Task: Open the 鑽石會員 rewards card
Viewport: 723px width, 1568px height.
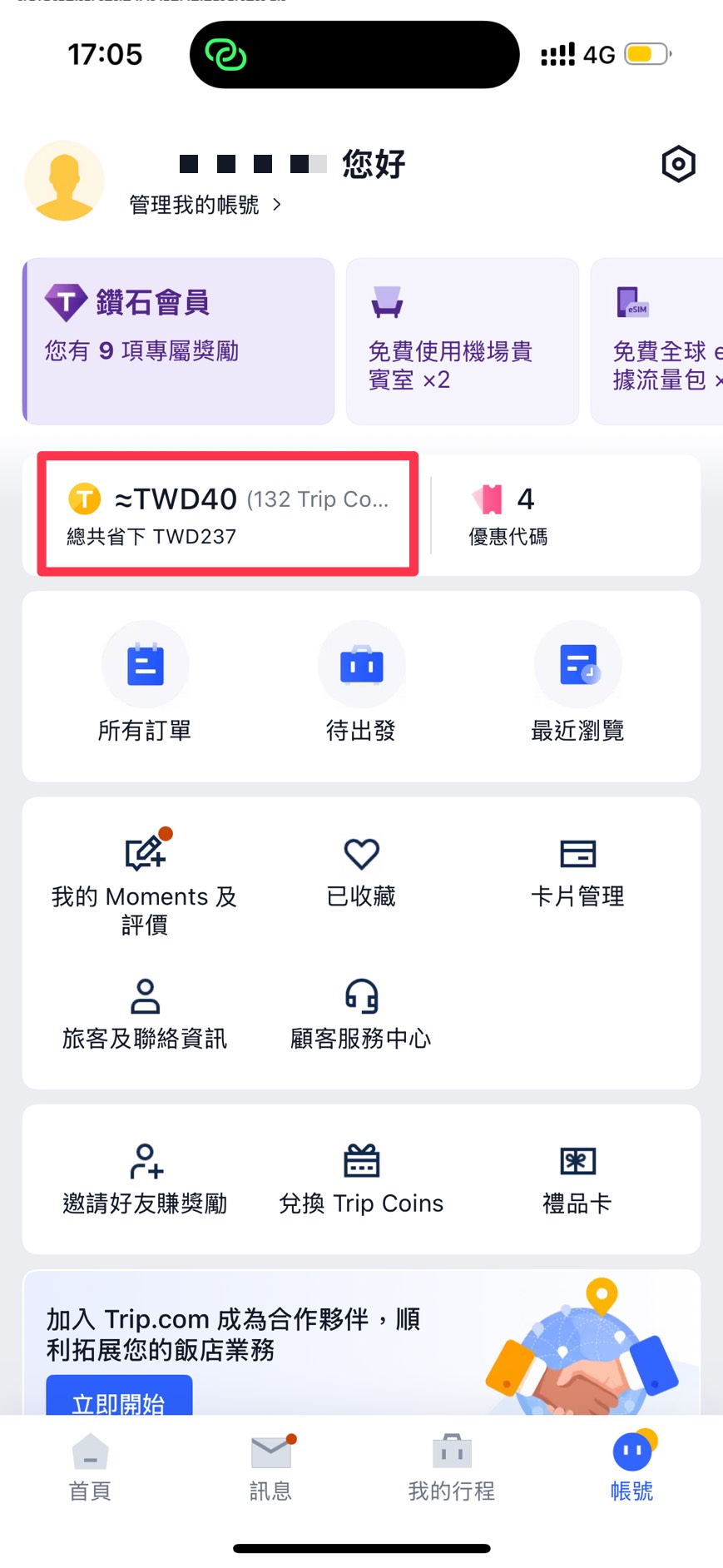Action: pos(178,340)
